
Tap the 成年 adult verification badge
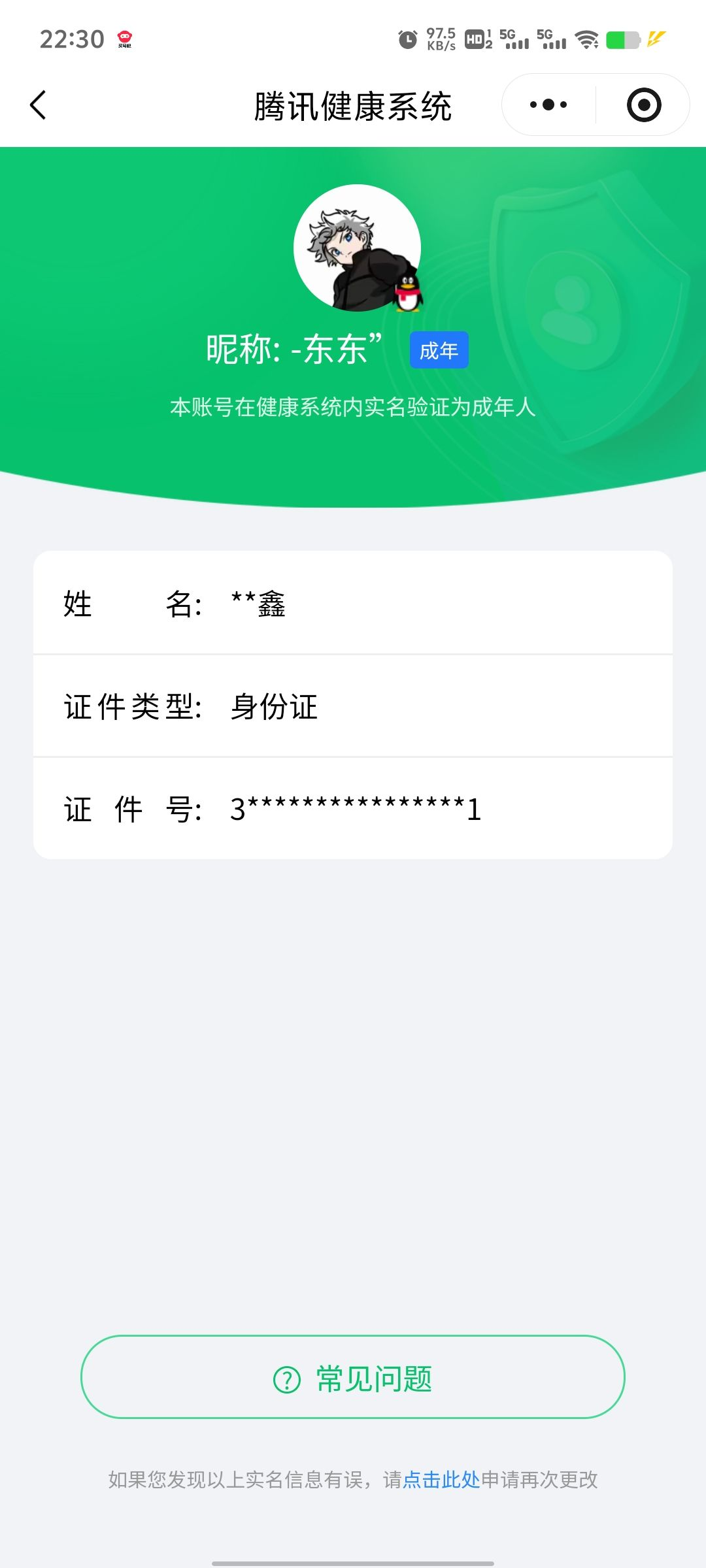(x=439, y=350)
